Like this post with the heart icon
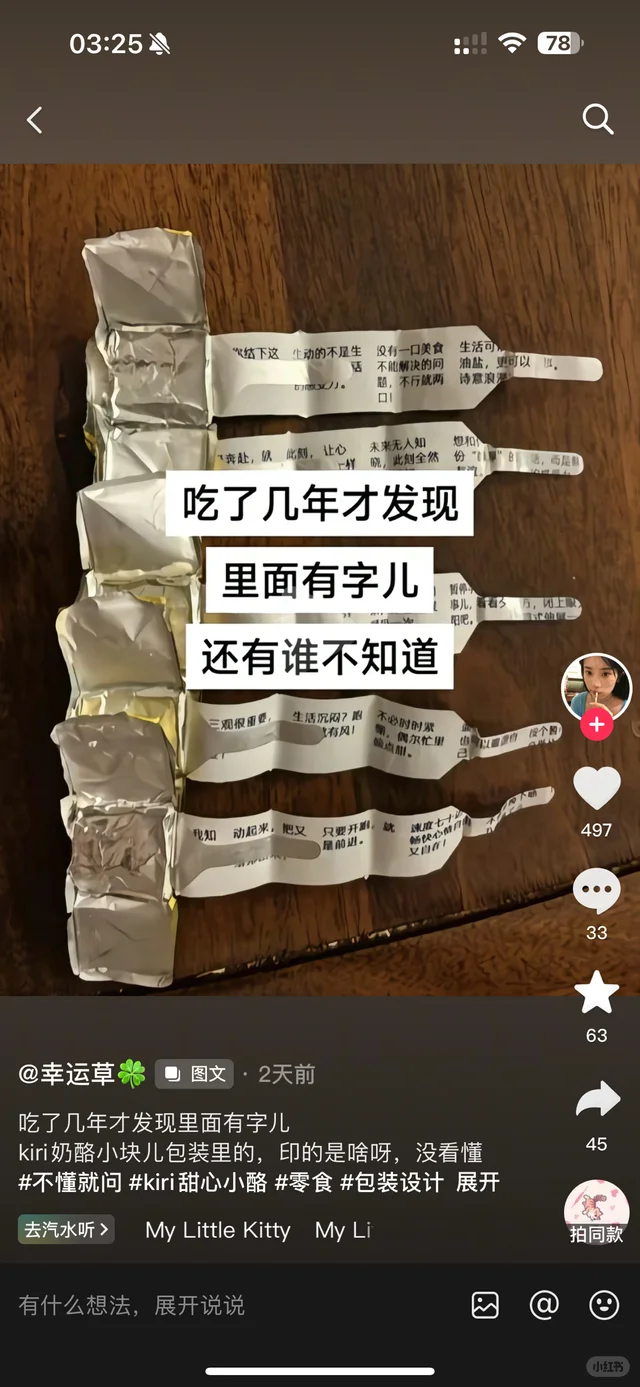The height and width of the screenshot is (1387, 640). 597,790
